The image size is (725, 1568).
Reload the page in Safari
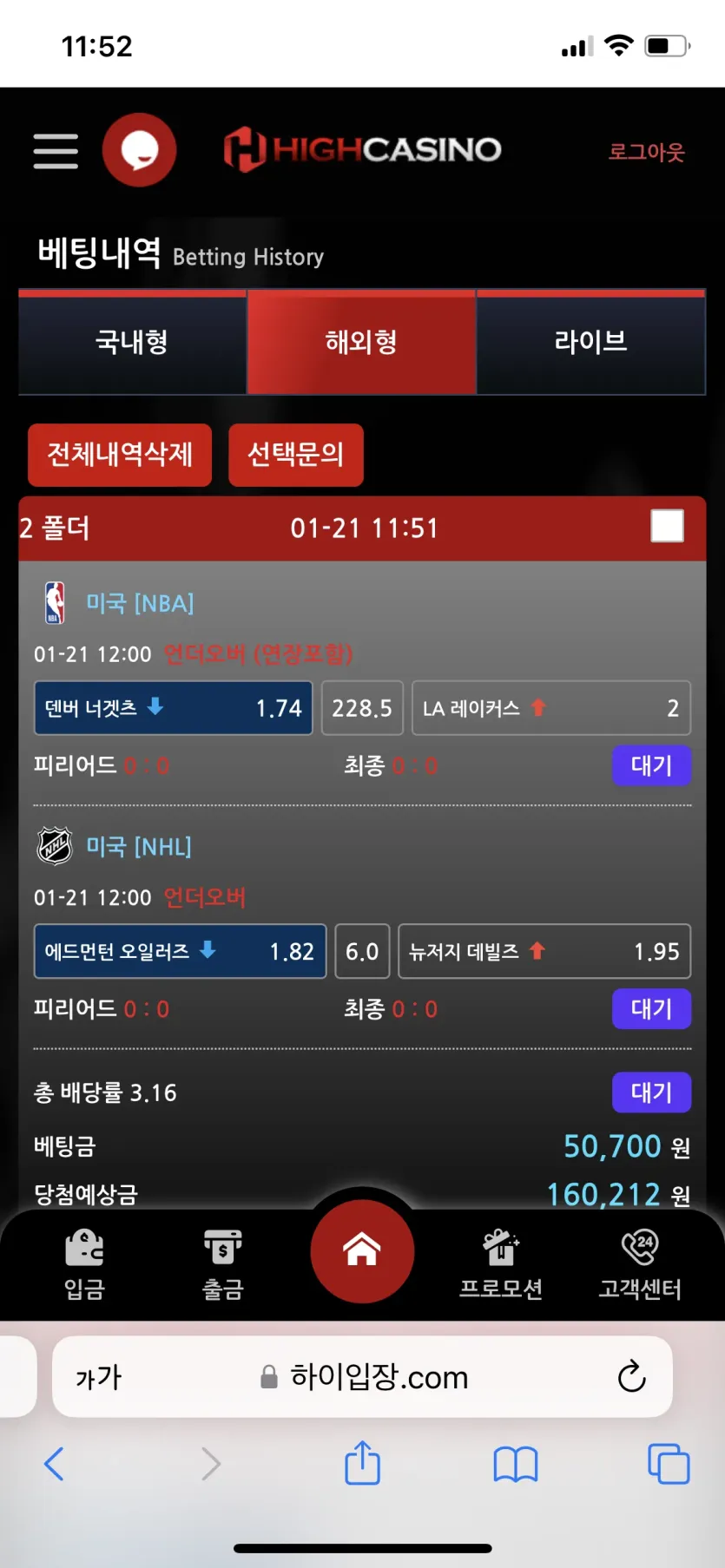tap(631, 1376)
